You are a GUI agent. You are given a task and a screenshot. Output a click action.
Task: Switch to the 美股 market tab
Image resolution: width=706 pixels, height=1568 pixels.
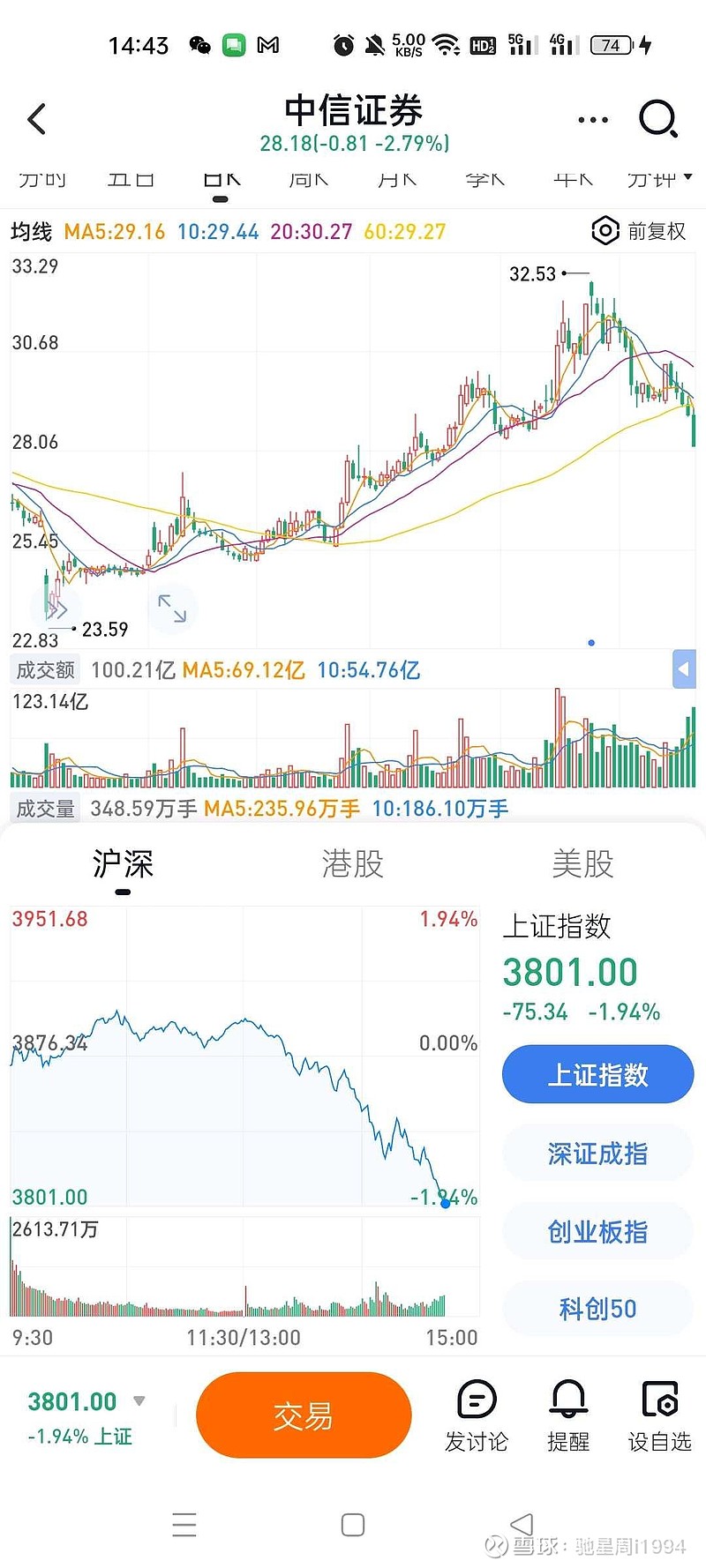(x=582, y=863)
